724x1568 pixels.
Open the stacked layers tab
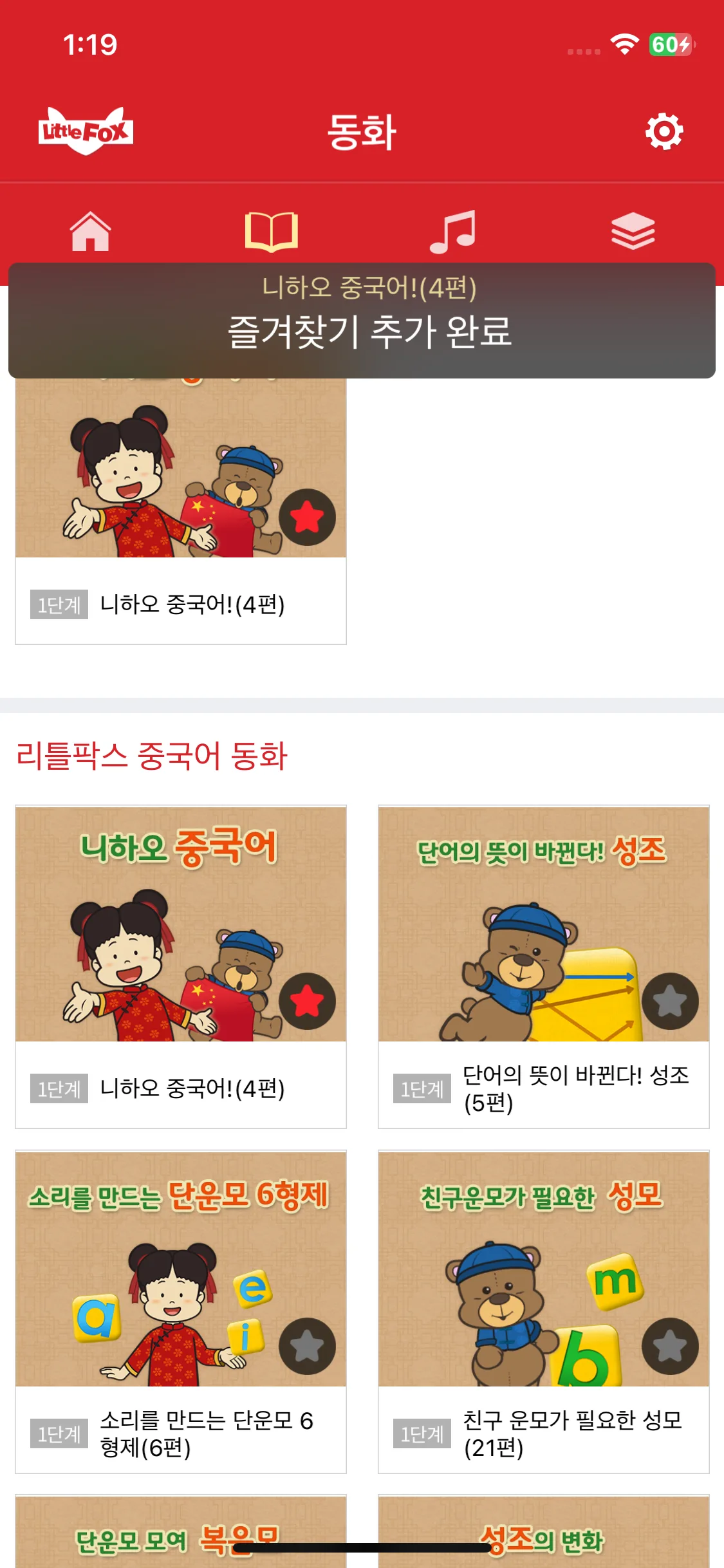pos(633,231)
